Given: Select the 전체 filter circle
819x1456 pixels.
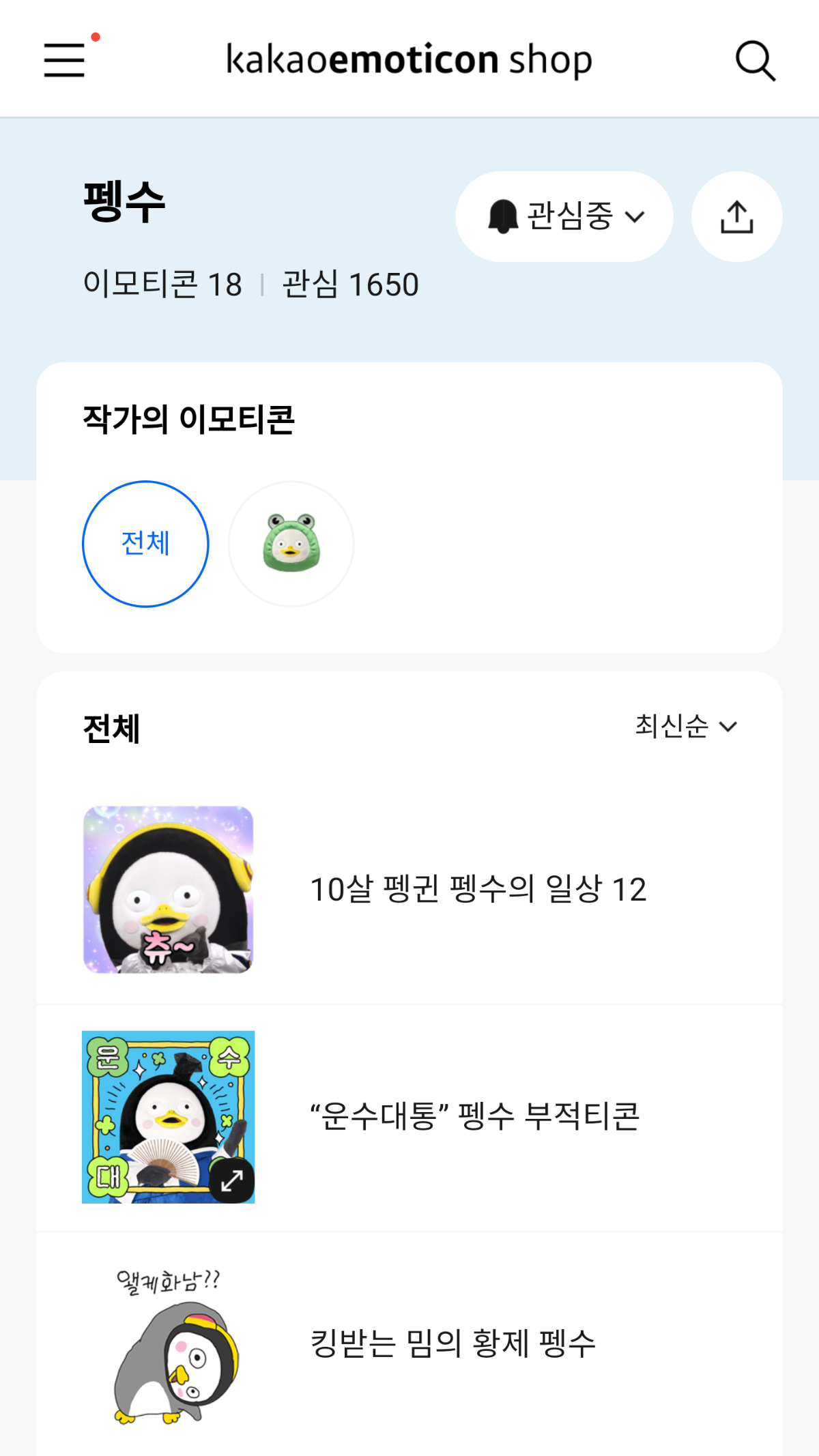Looking at the screenshot, I should tap(145, 544).
